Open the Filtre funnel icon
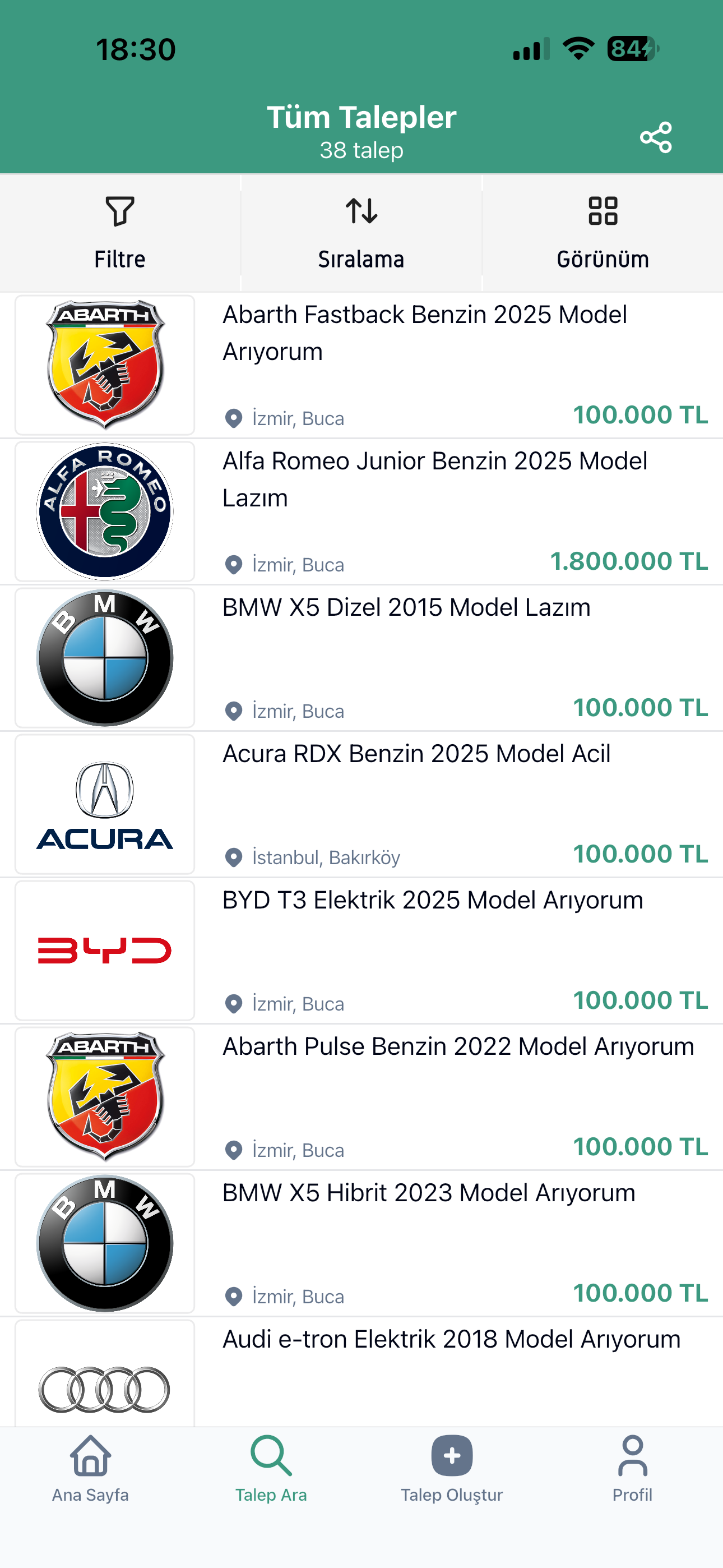Viewport: 723px width, 1568px height. 120,212
